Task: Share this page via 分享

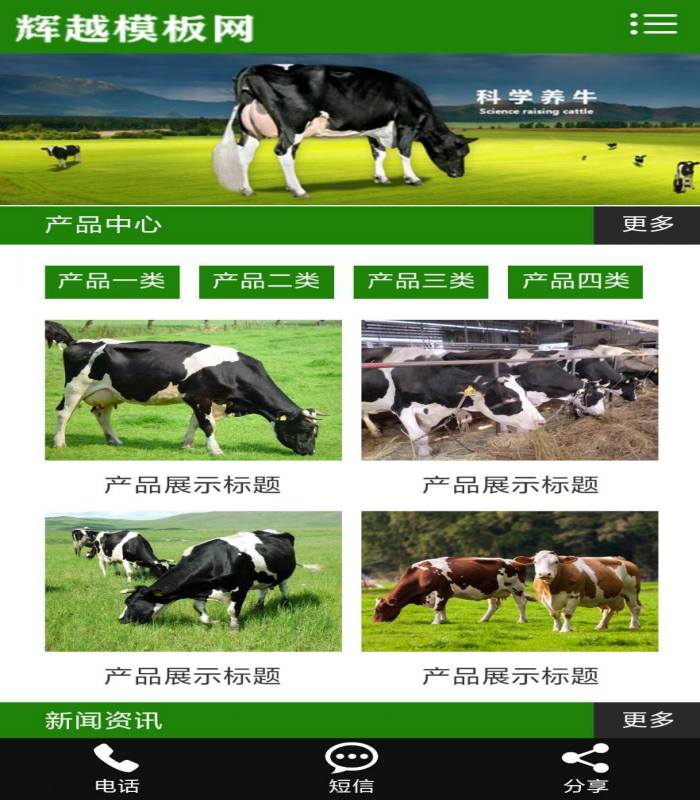Action: point(585,769)
